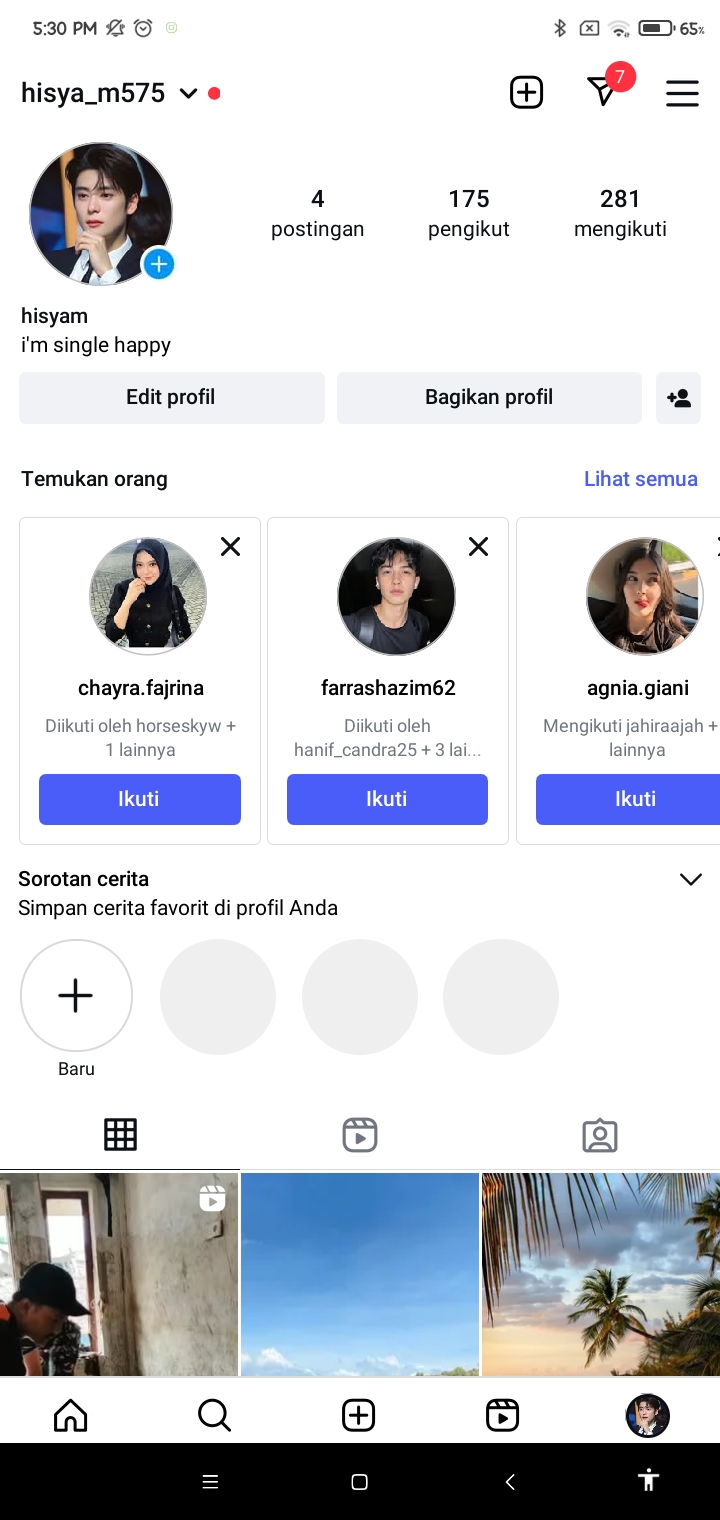Open the Search tab in bottom bar

(x=214, y=1414)
